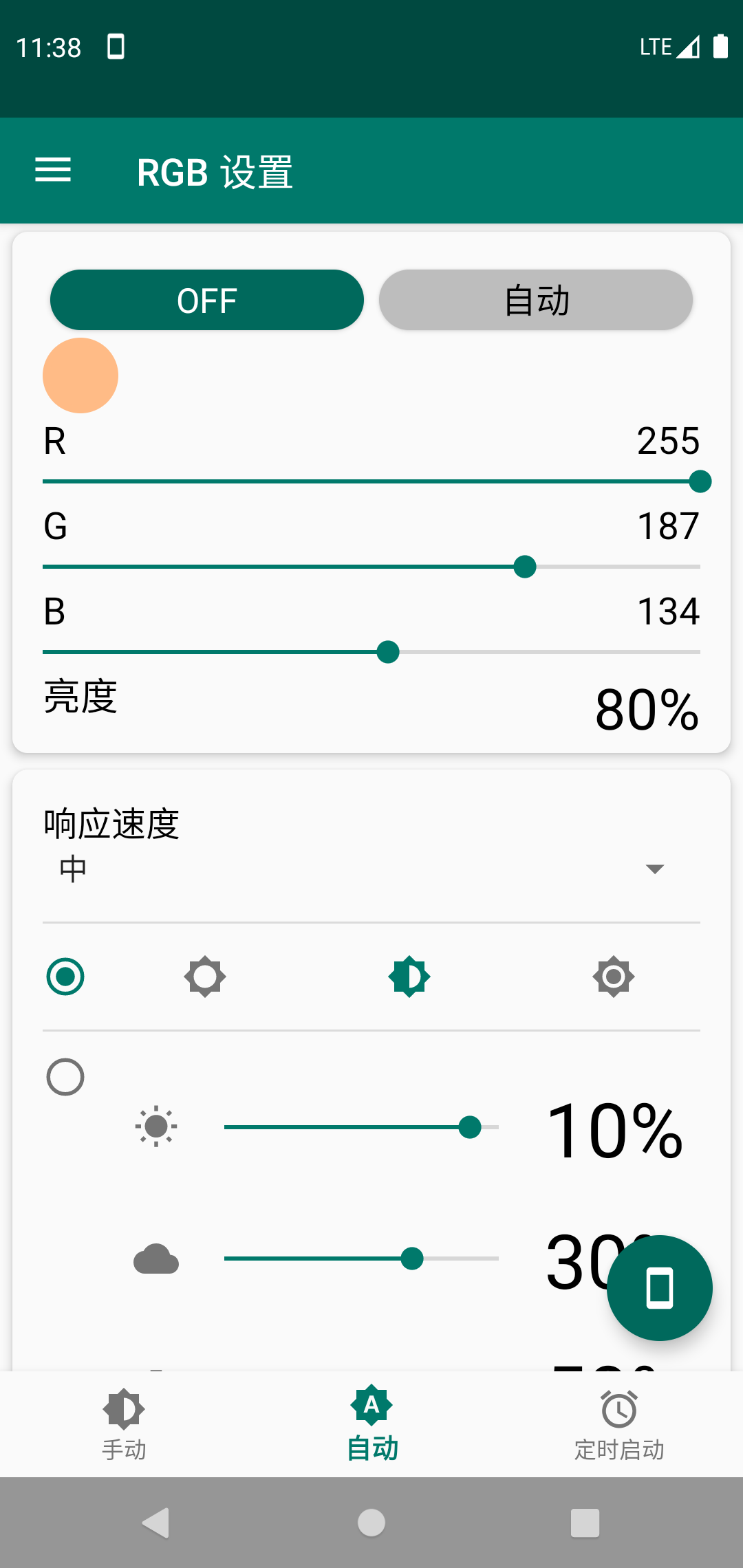Image resolution: width=743 pixels, height=1568 pixels.
Task: Adjust the R color slider
Action: [x=371, y=481]
